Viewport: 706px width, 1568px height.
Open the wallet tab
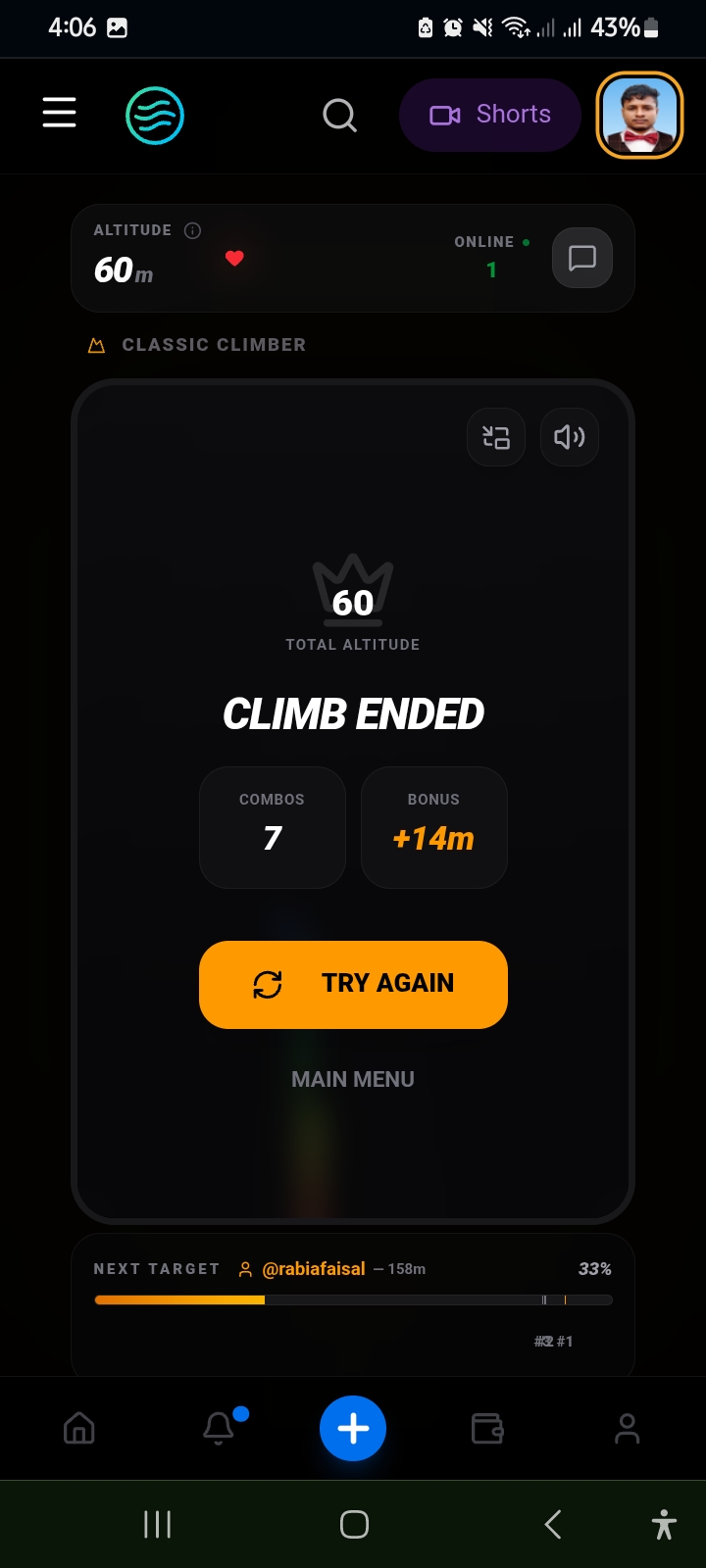click(x=487, y=1429)
